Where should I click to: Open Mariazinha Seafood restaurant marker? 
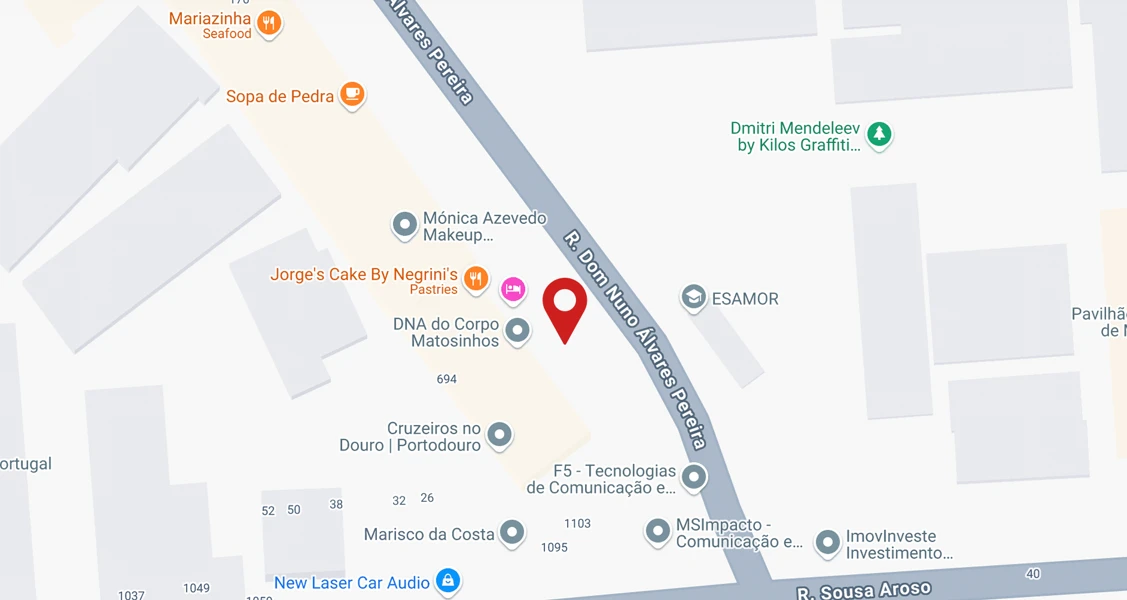(x=268, y=22)
